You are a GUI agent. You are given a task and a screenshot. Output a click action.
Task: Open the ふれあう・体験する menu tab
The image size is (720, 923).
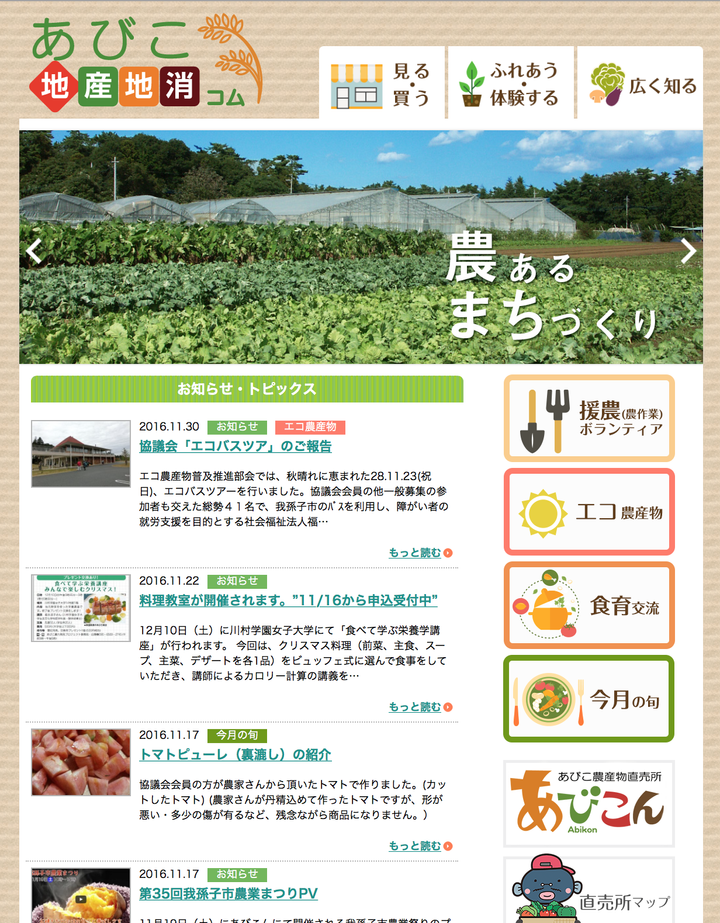click(510, 84)
